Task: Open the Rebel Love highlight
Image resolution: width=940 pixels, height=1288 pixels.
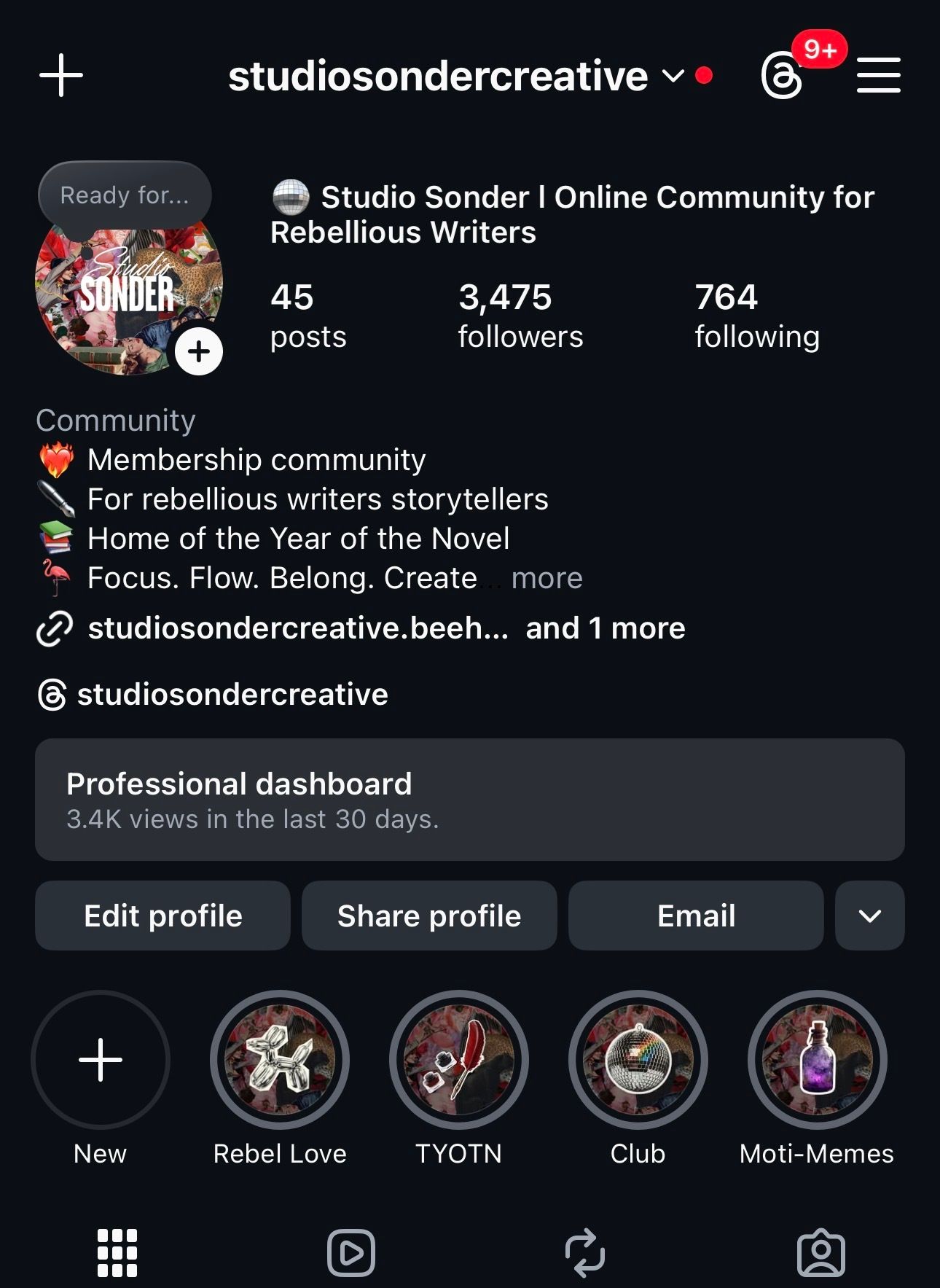Action: coord(280,1059)
